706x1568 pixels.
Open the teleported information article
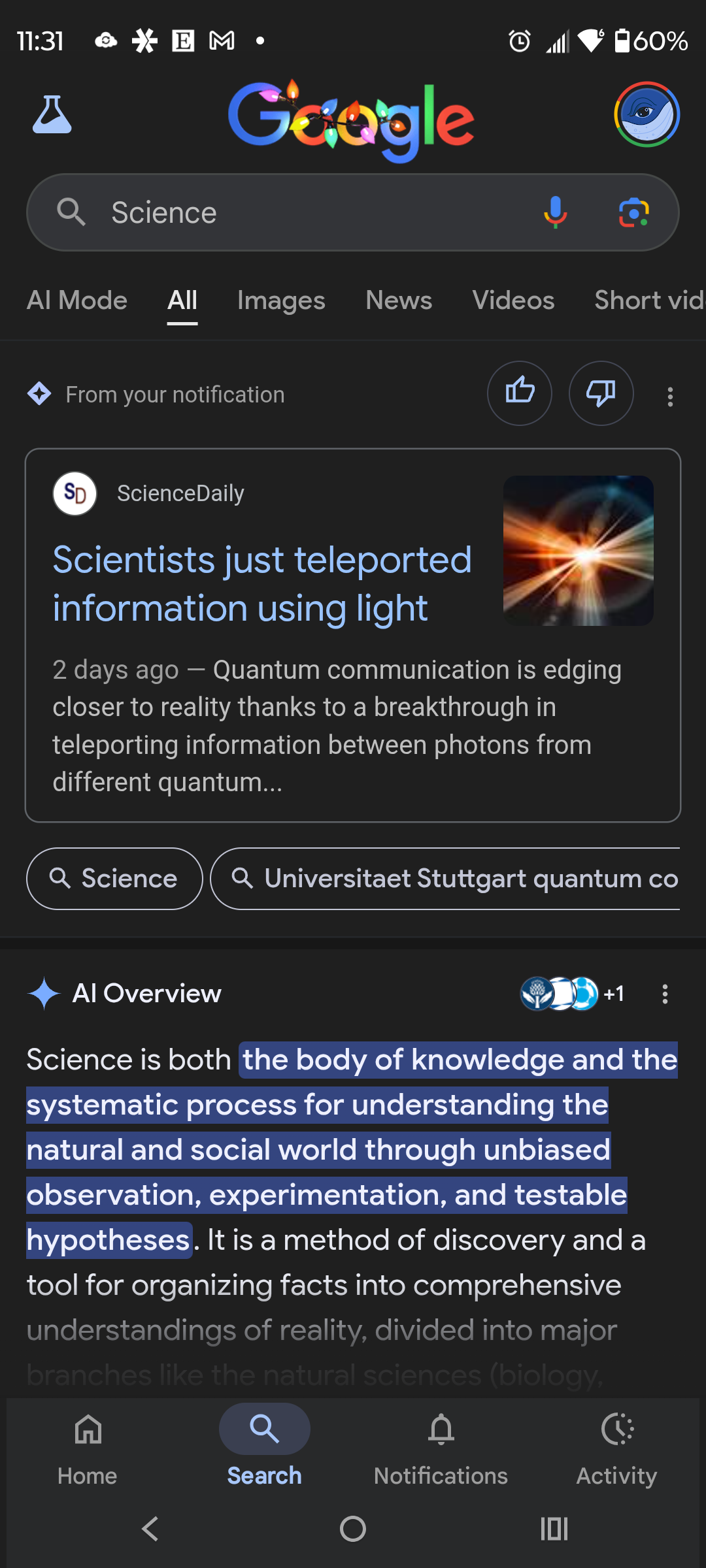(x=262, y=583)
